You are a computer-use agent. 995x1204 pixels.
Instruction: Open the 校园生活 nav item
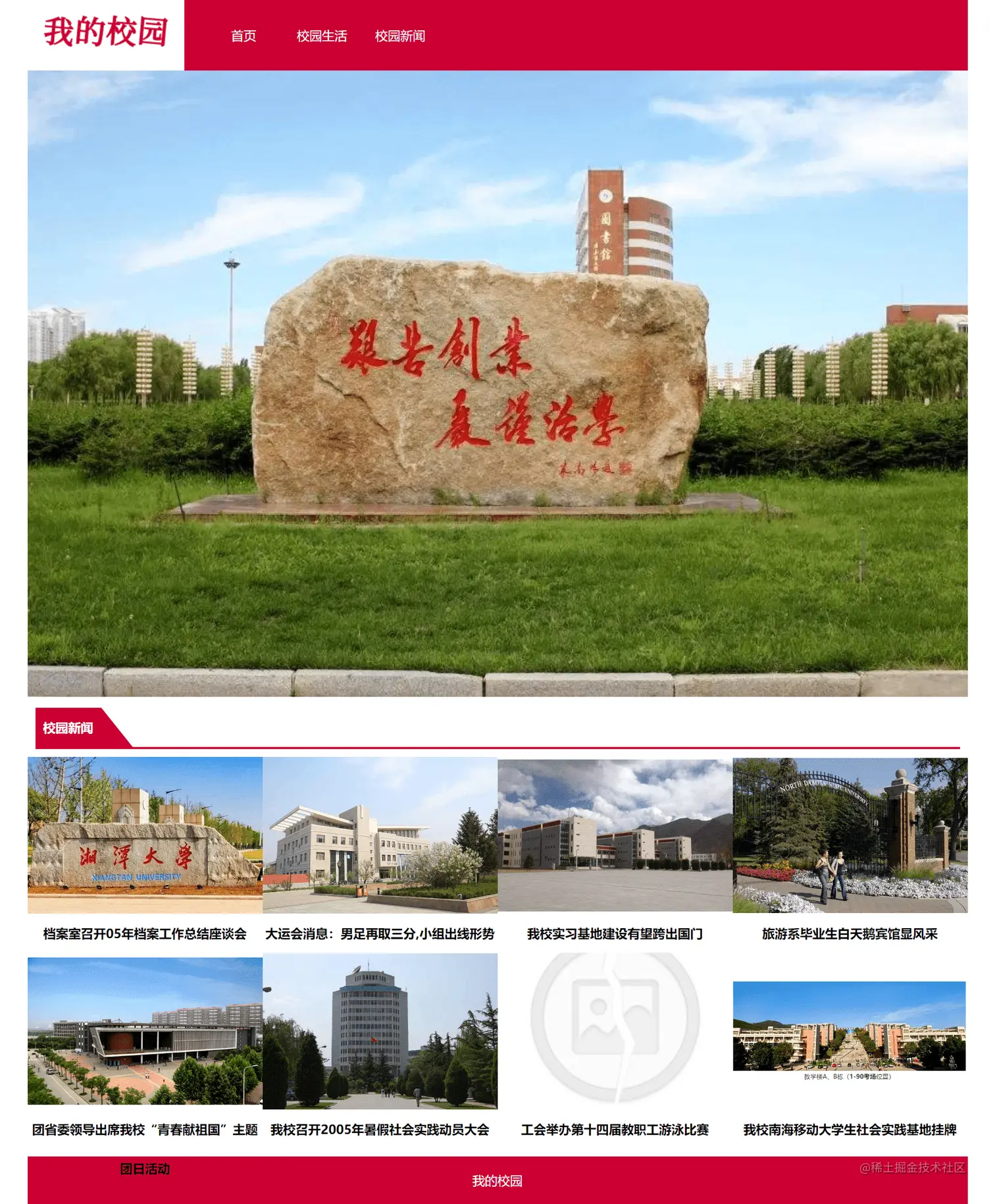pyautogui.click(x=321, y=36)
